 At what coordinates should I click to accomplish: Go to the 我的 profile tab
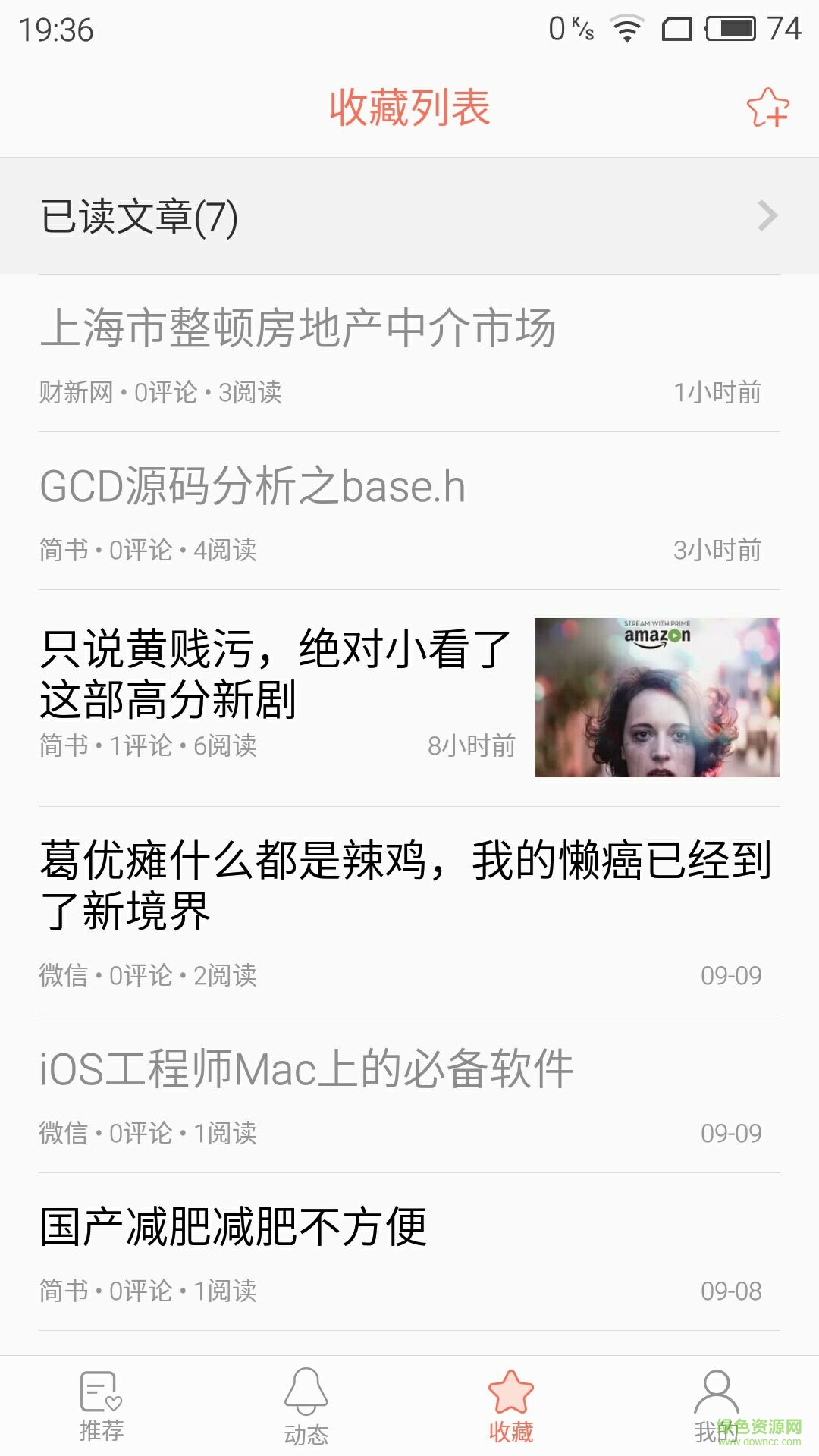(716, 1406)
